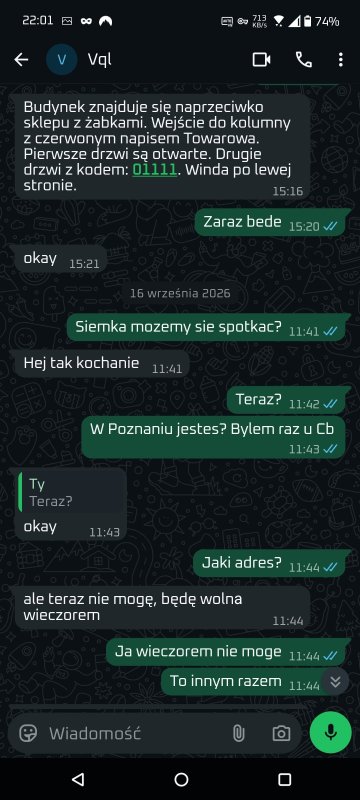Go back to the chat list
Screen dimensions: 360x800
(x=21, y=60)
